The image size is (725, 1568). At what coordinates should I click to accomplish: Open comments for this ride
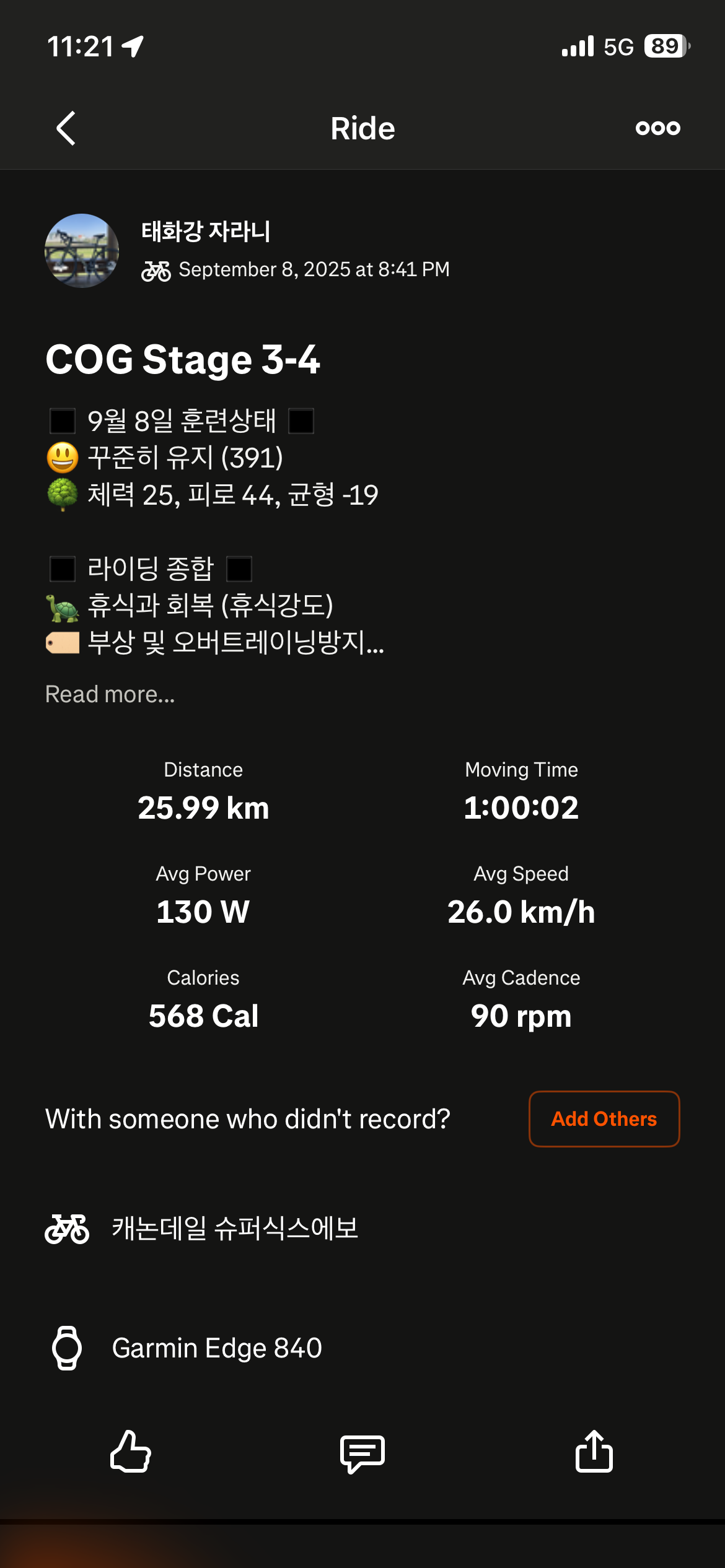tap(362, 1453)
